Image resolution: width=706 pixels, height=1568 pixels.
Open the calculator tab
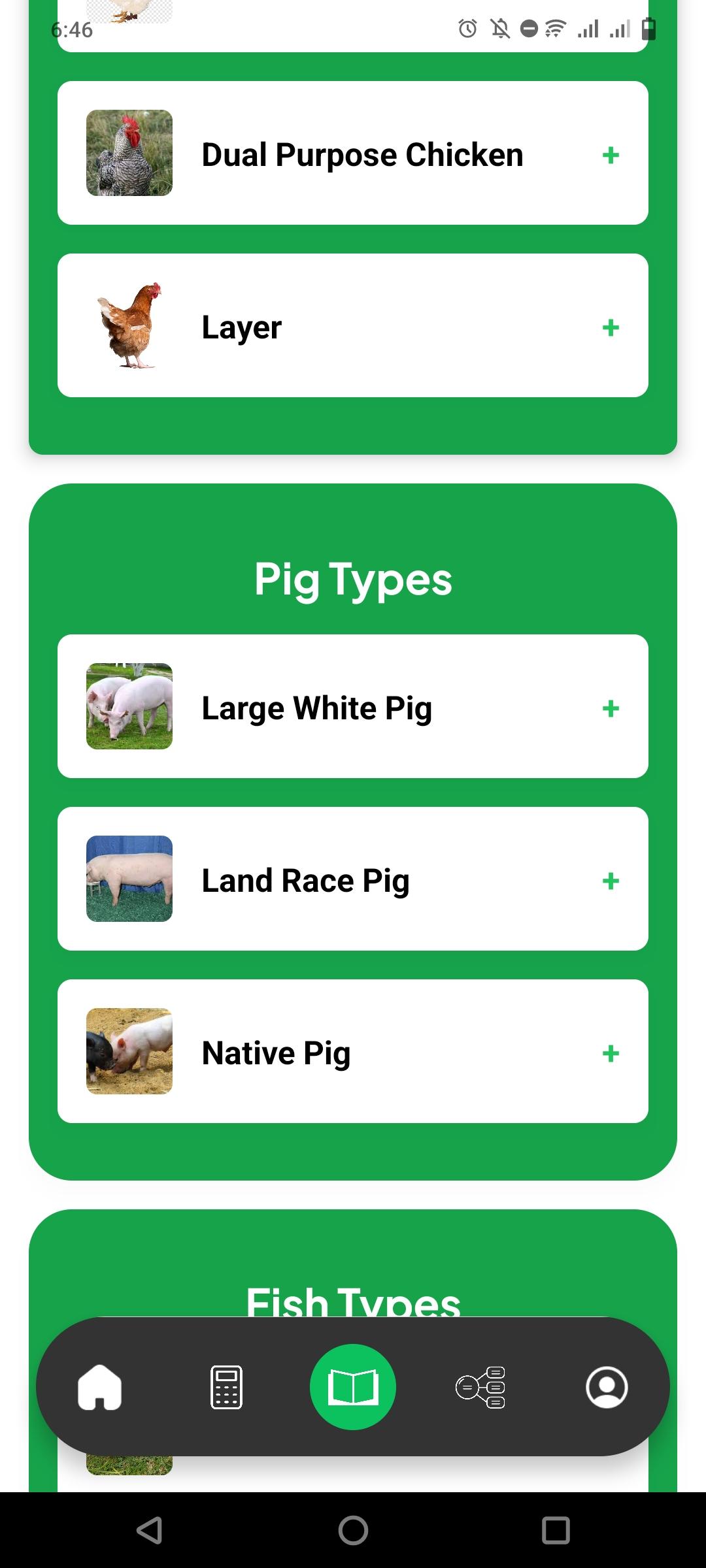tap(227, 1387)
